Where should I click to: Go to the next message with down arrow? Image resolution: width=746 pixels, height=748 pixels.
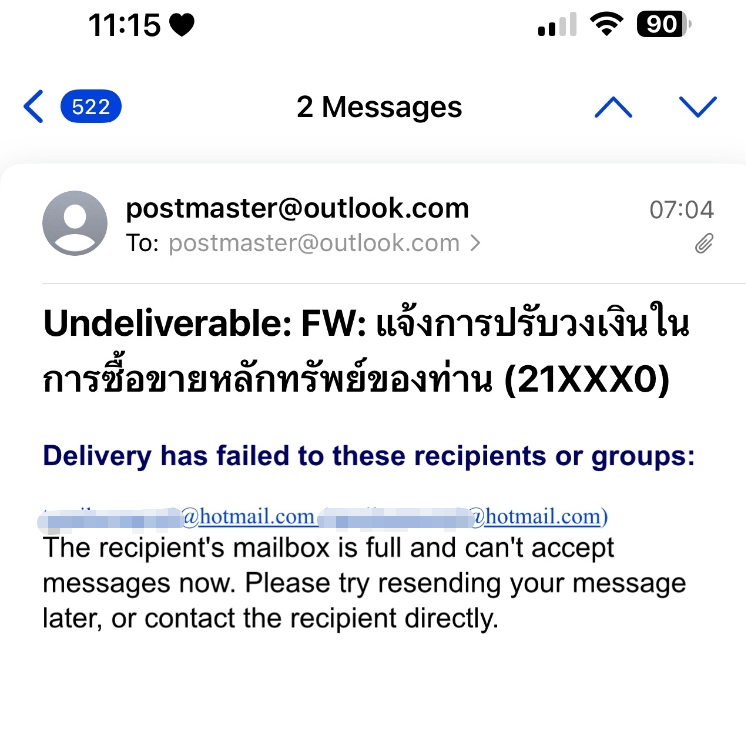click(x=697, y=107)
